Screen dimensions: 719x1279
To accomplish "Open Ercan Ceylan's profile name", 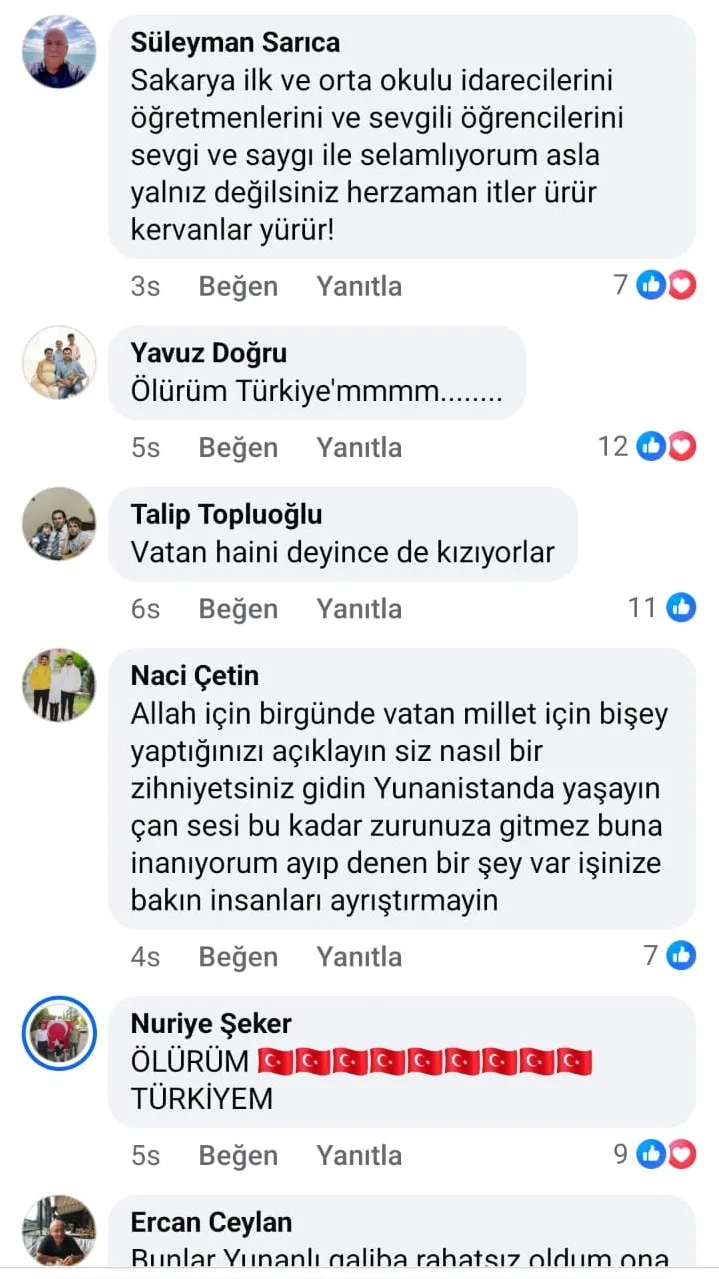I will 212,1222.
